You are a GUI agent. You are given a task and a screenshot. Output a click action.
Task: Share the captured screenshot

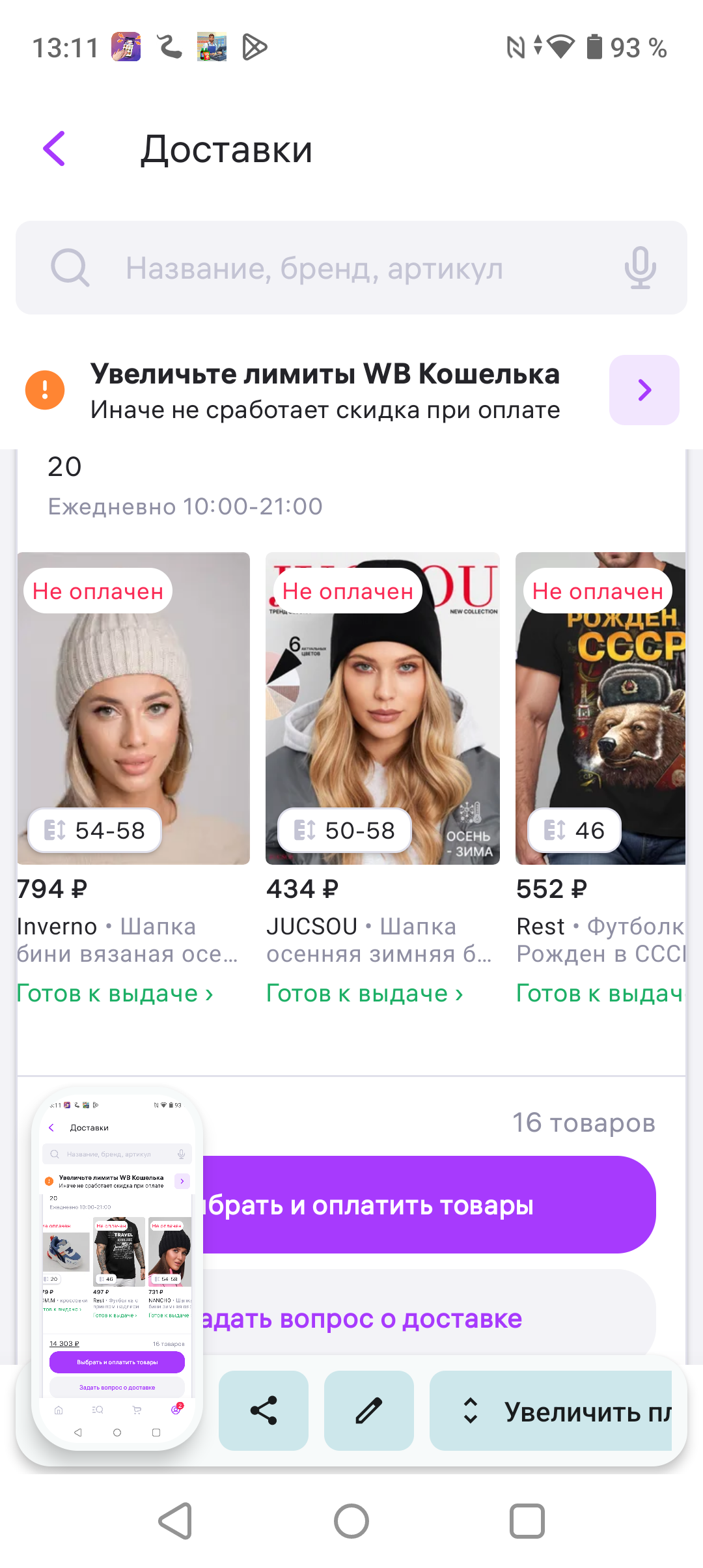coord(264,1411)
